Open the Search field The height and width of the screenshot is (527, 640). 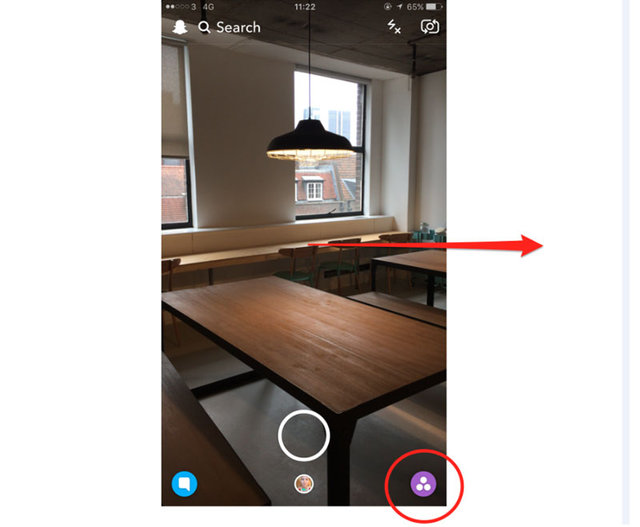230,27
